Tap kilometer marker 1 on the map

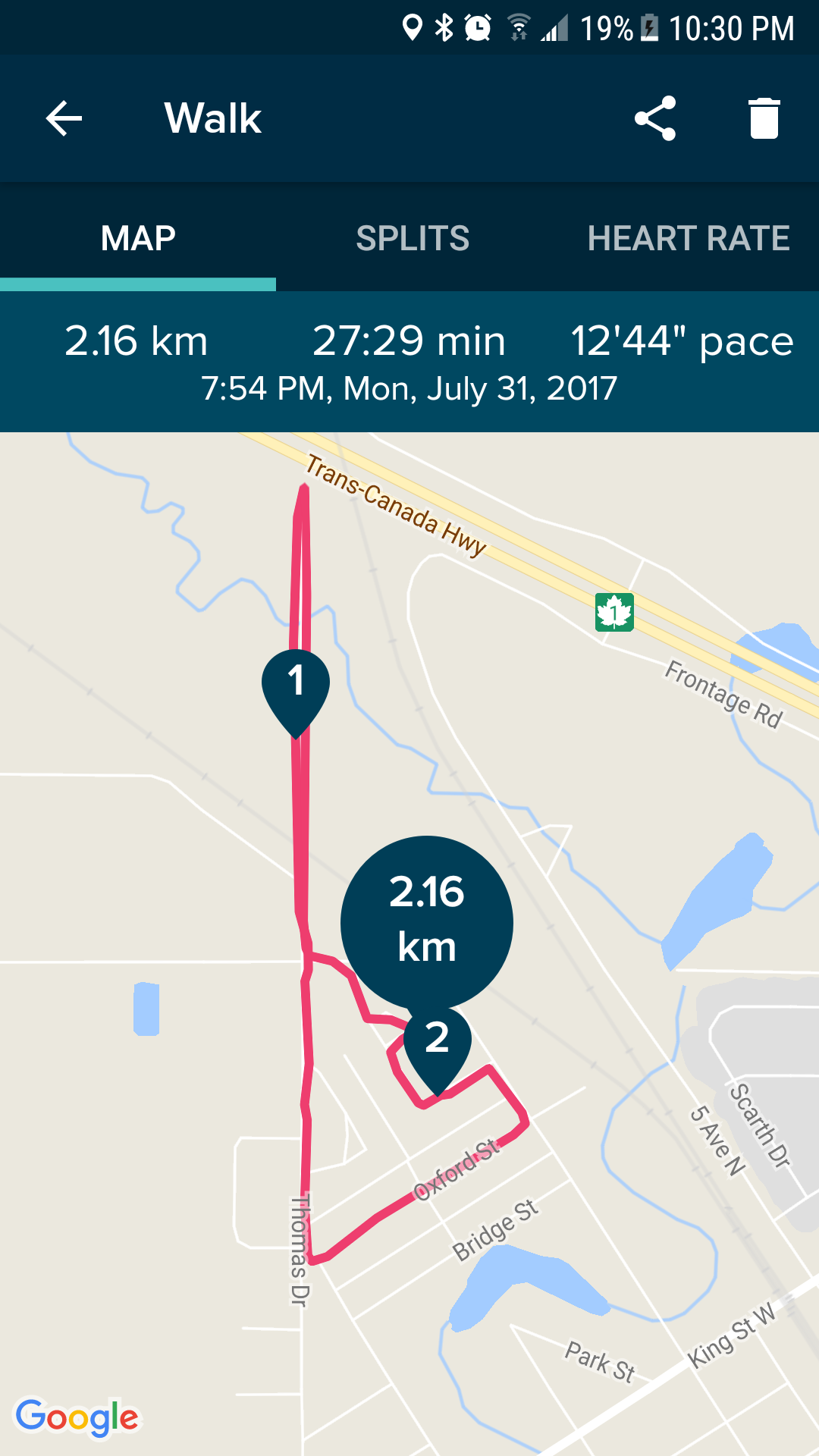[x=296, y=682]
